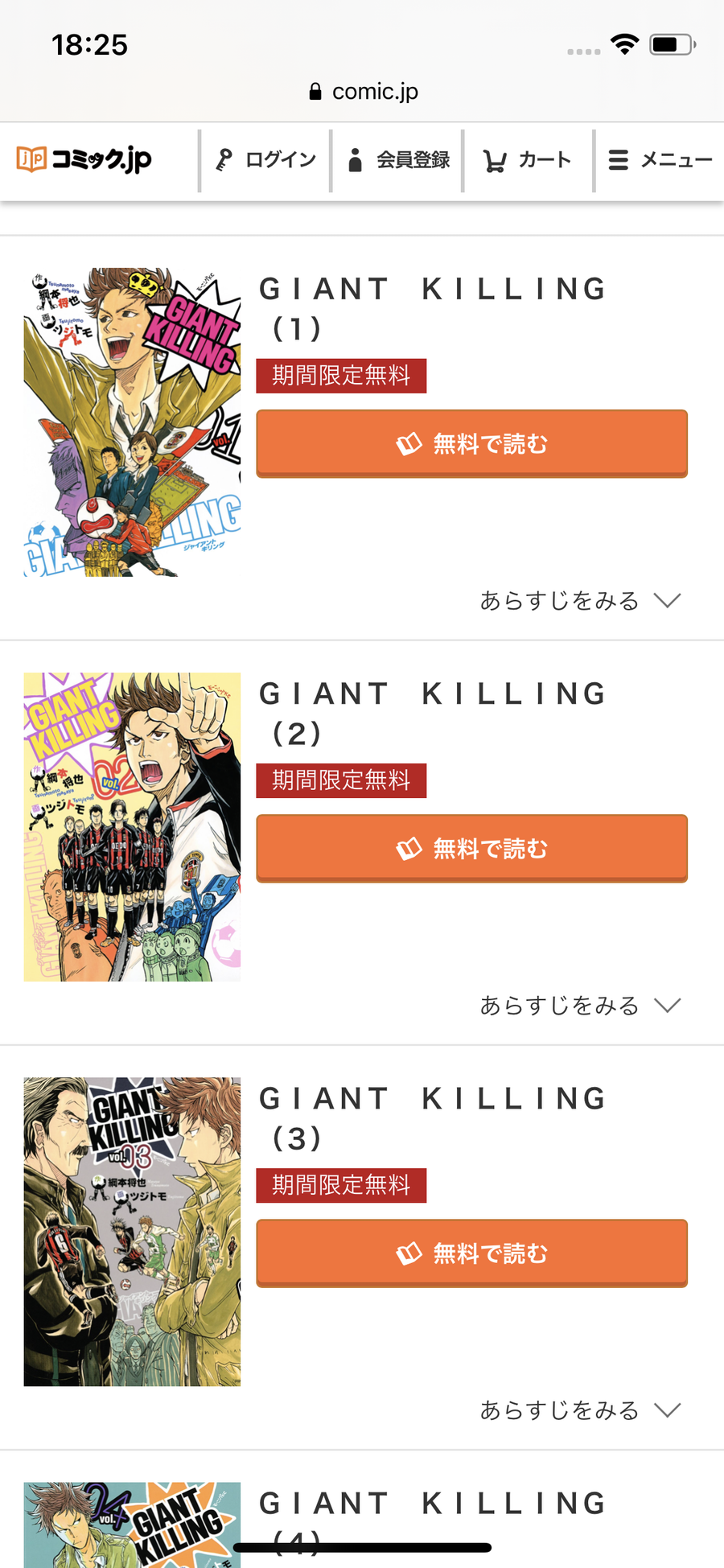This screenshot has width=724, height=1568.
Task: Expand あらすじをみる for GIANT KILLING (2)
Action: (x=580, y=1006)
